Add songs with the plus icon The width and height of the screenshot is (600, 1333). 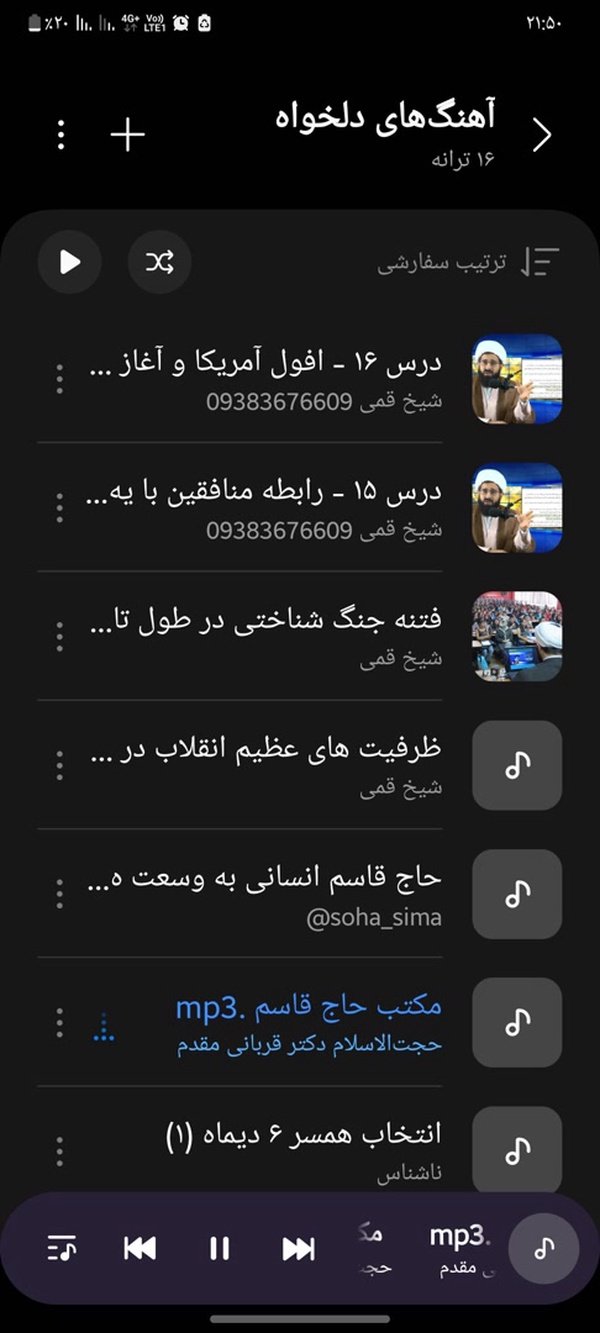(x=127, y=135)
